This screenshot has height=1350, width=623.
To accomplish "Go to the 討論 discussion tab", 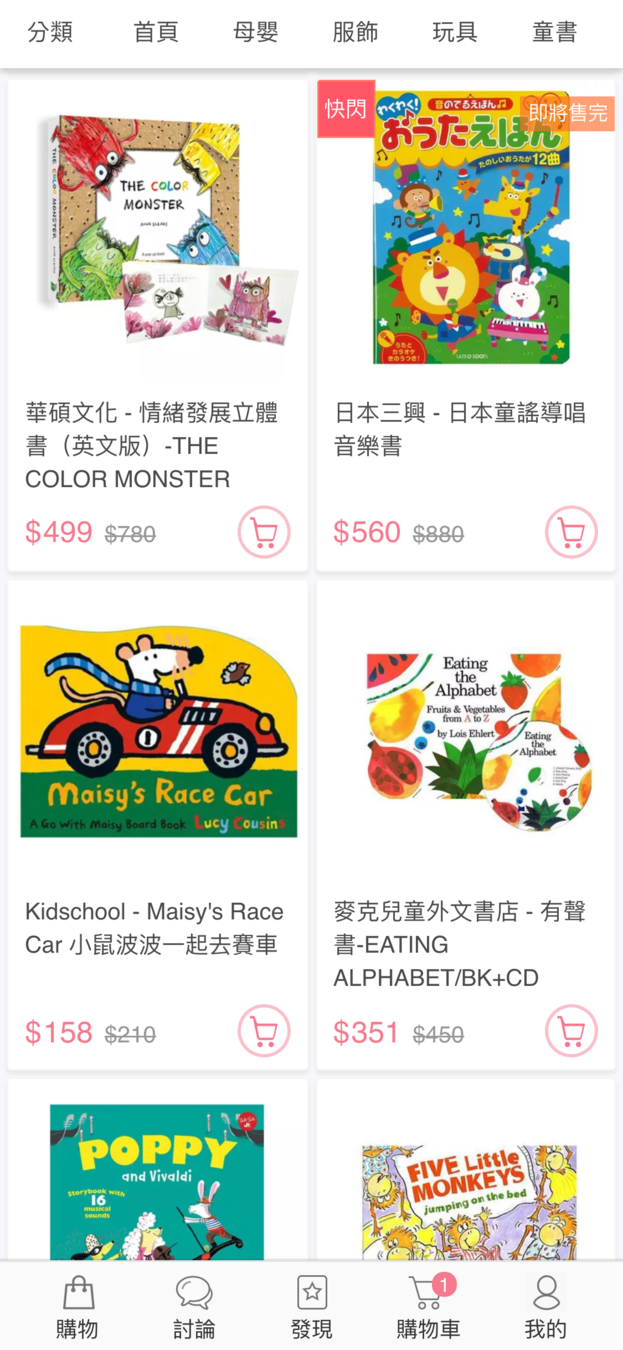I will click(x=194, y=1306).
